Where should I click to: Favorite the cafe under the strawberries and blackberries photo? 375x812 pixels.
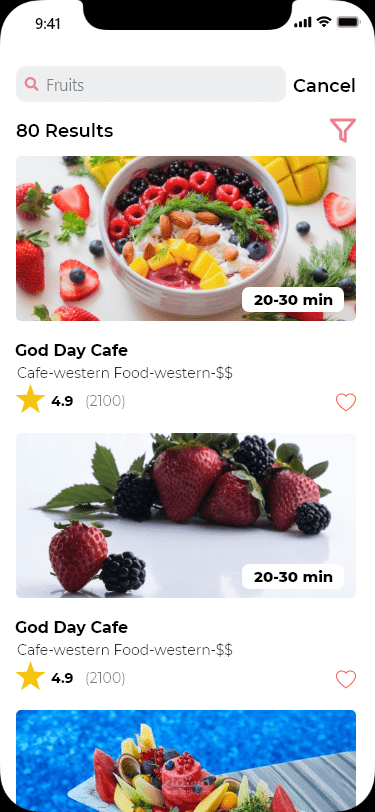click(346, 679)
